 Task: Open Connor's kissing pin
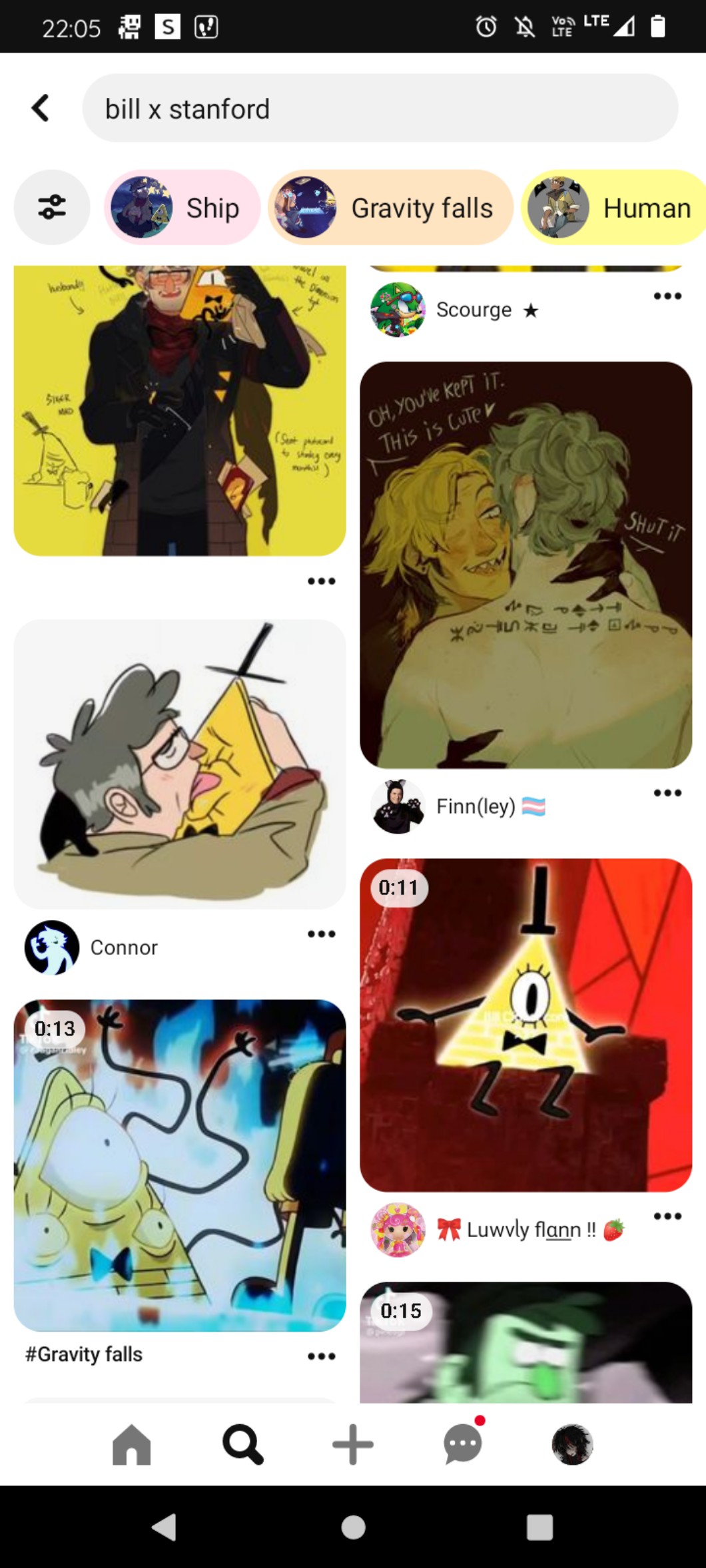pos(180,764)
